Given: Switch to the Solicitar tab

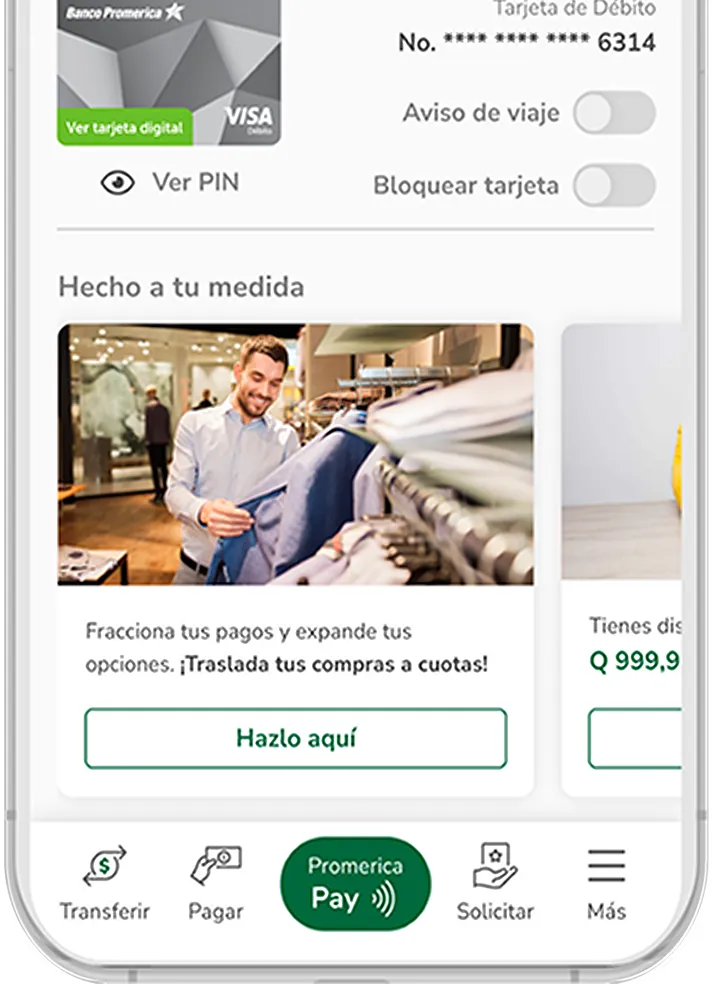Looking at the screenshot, I should [495, 882].
